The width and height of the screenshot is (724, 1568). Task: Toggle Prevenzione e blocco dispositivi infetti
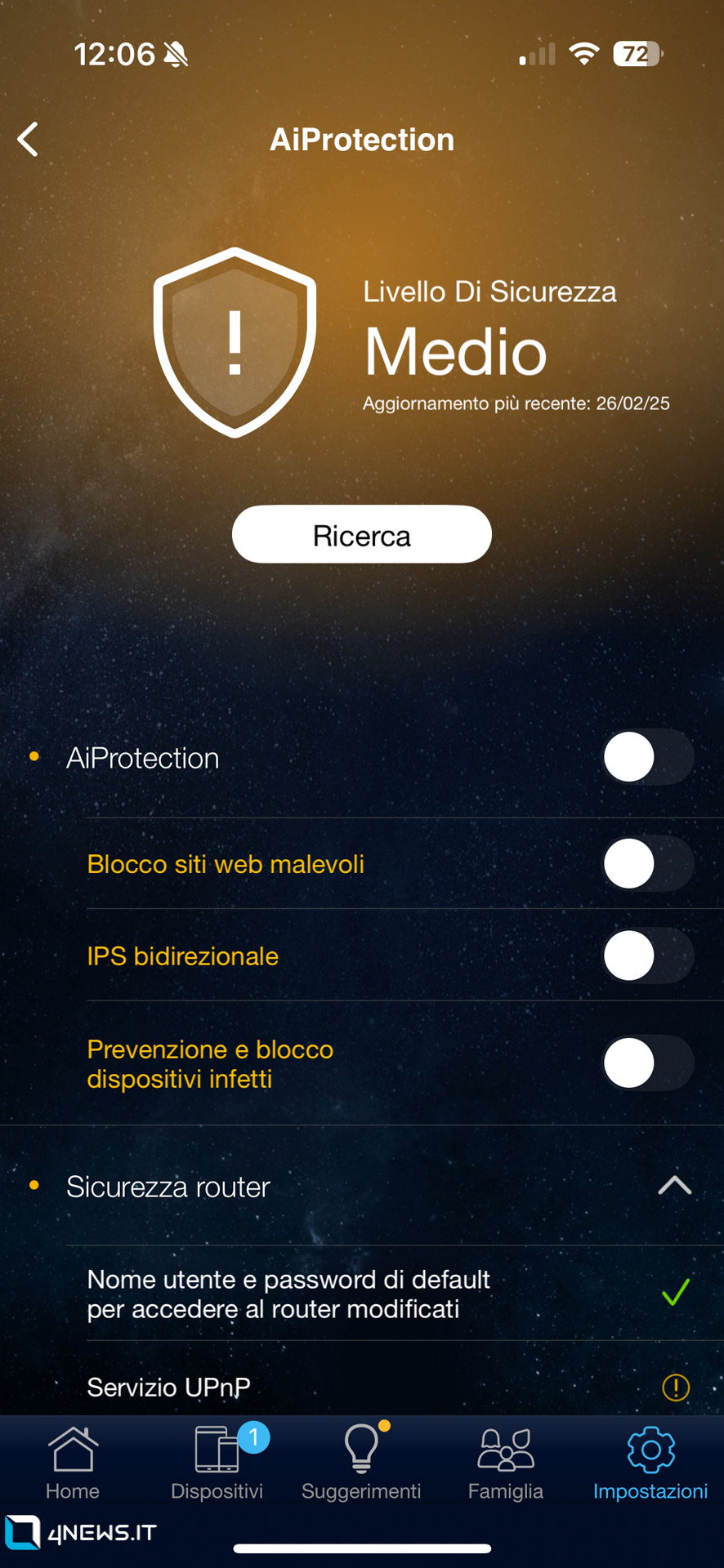tap(649, 1063)
